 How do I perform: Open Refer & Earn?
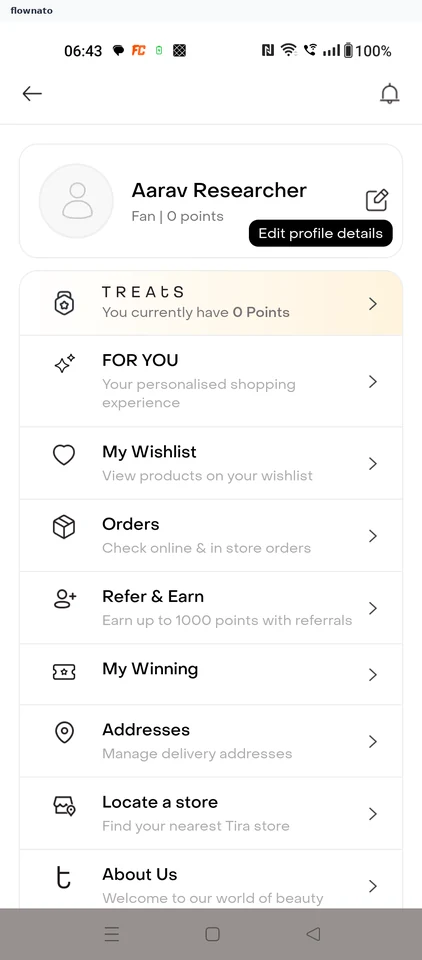tap(211, 608)
